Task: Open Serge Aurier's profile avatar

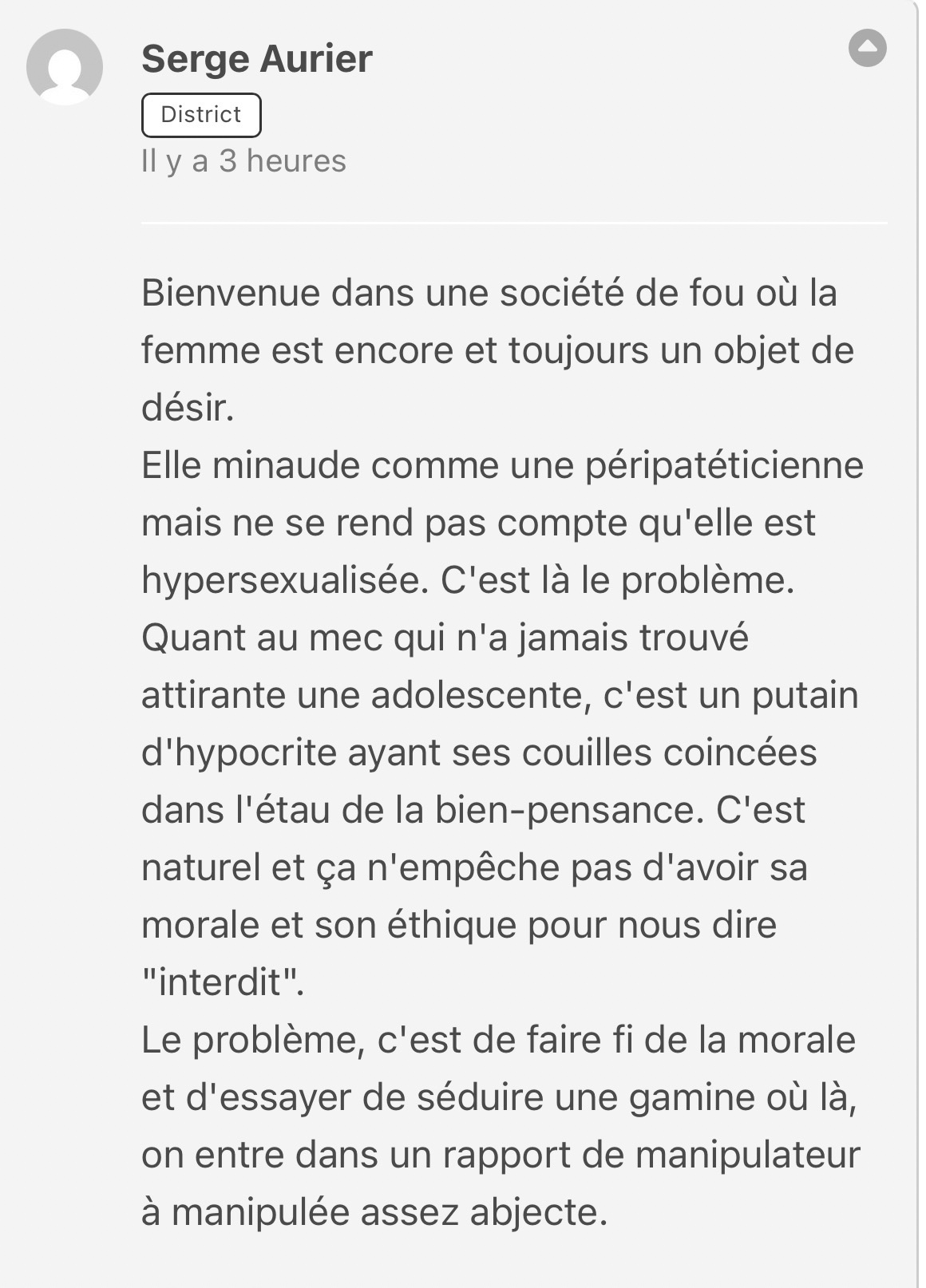Action: coord(65,67)
